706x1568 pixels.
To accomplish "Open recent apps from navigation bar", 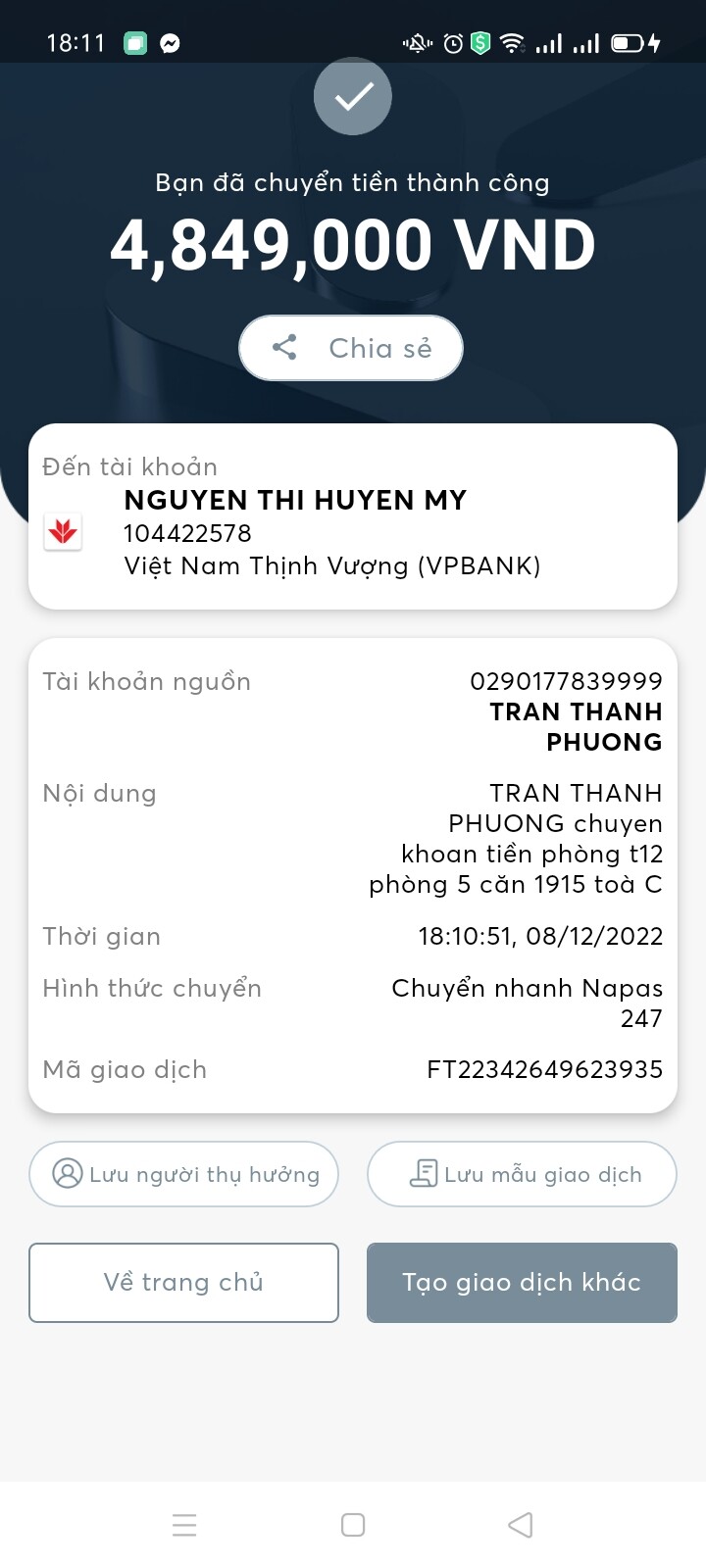I will click(184, 1525).
